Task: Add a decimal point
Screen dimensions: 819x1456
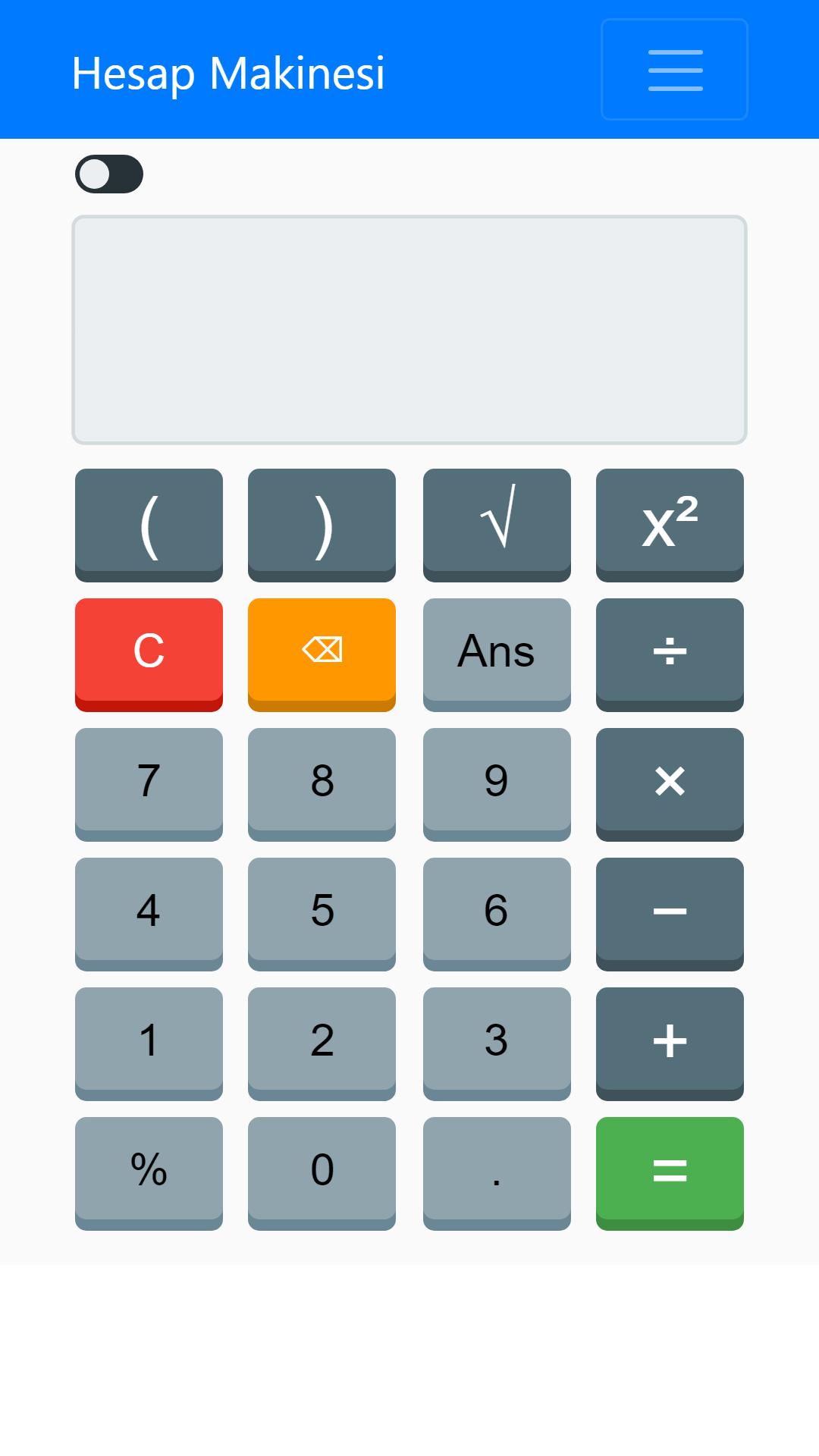Action: click(x=497, y=1173)
